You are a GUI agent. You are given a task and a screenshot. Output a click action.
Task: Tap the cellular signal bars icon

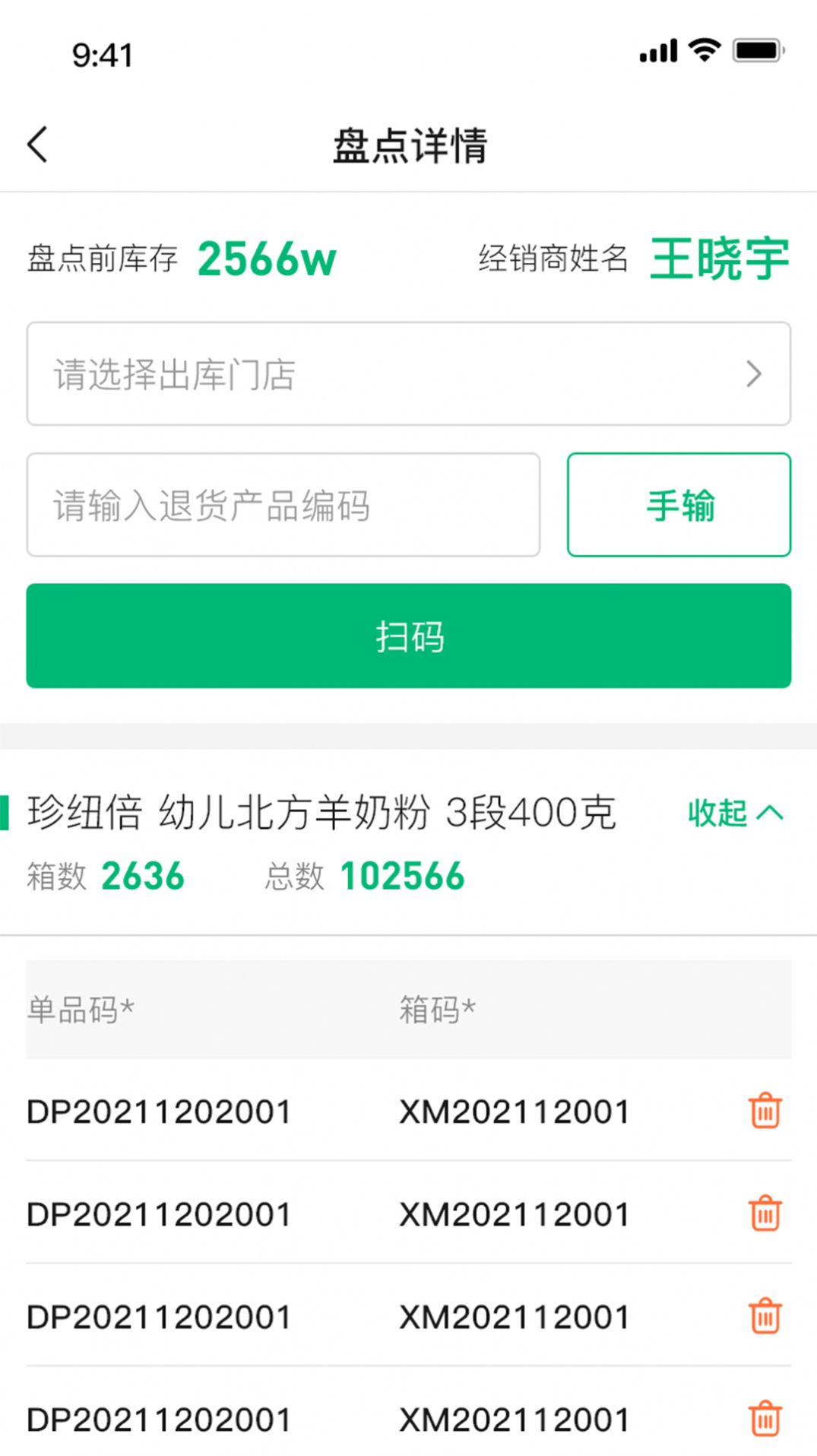[x=660, y=49]
